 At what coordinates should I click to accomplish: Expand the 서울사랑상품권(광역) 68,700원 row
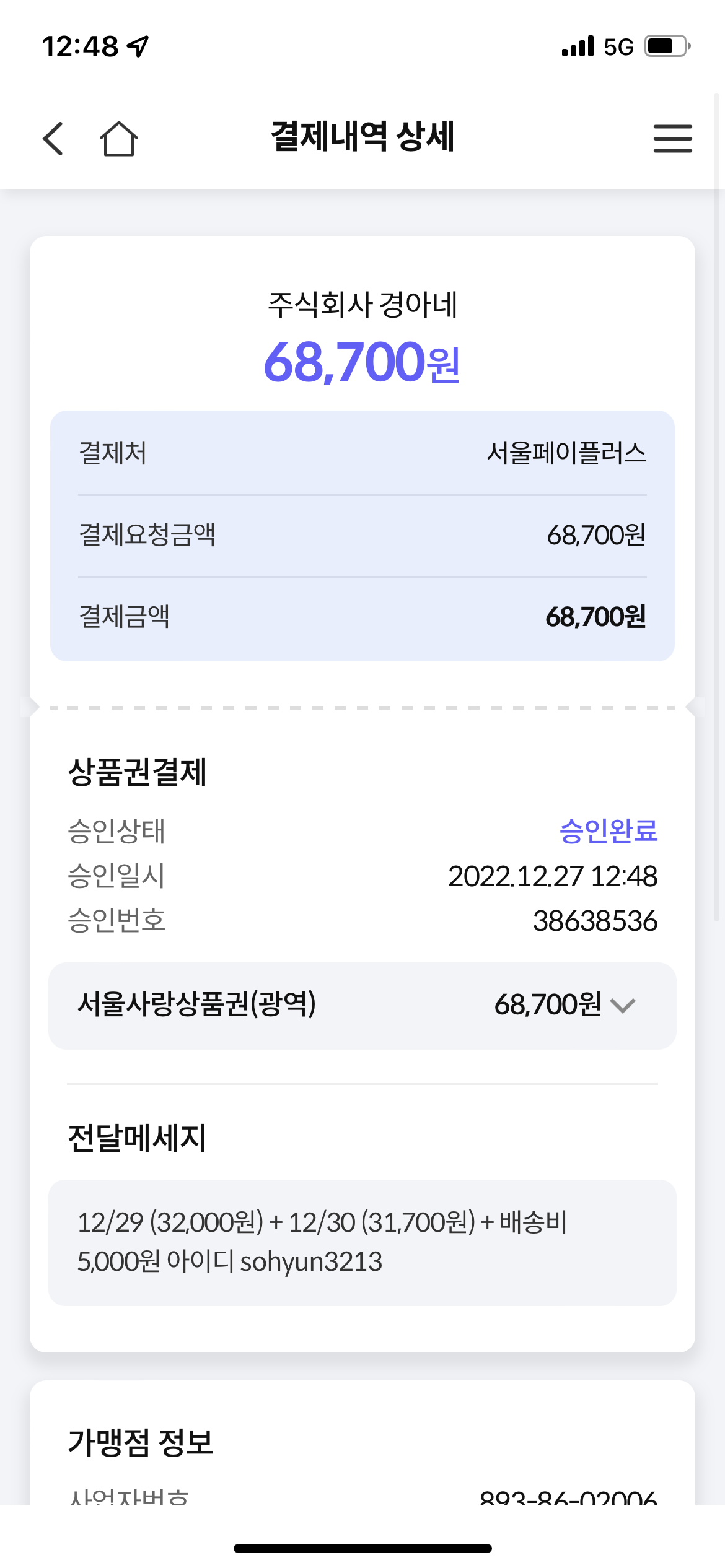point(362,1005)
